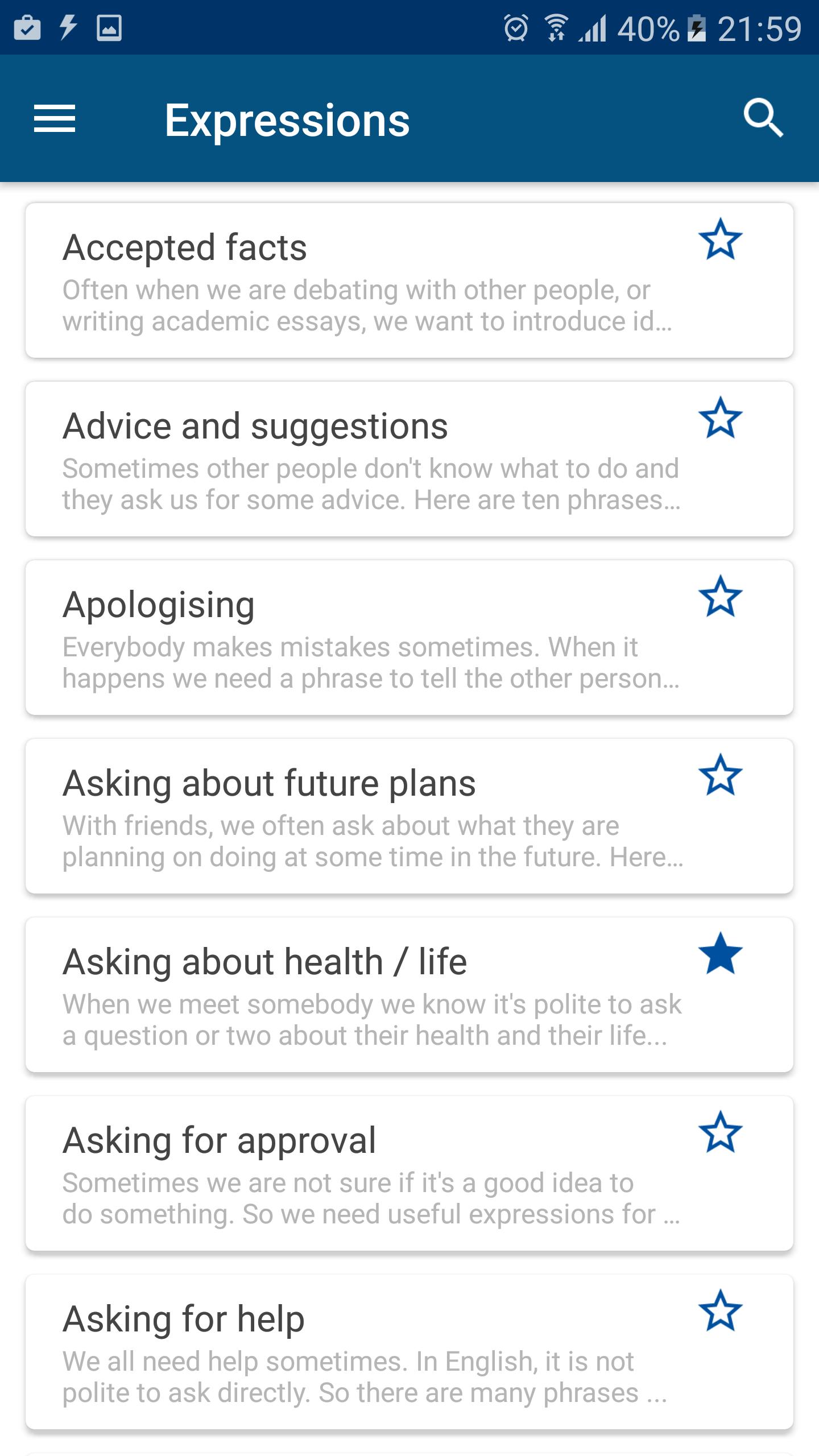Screen dimensions: 819x1456
Task: Unstar Asking about health / life
Action: click(x=720, y=954)
